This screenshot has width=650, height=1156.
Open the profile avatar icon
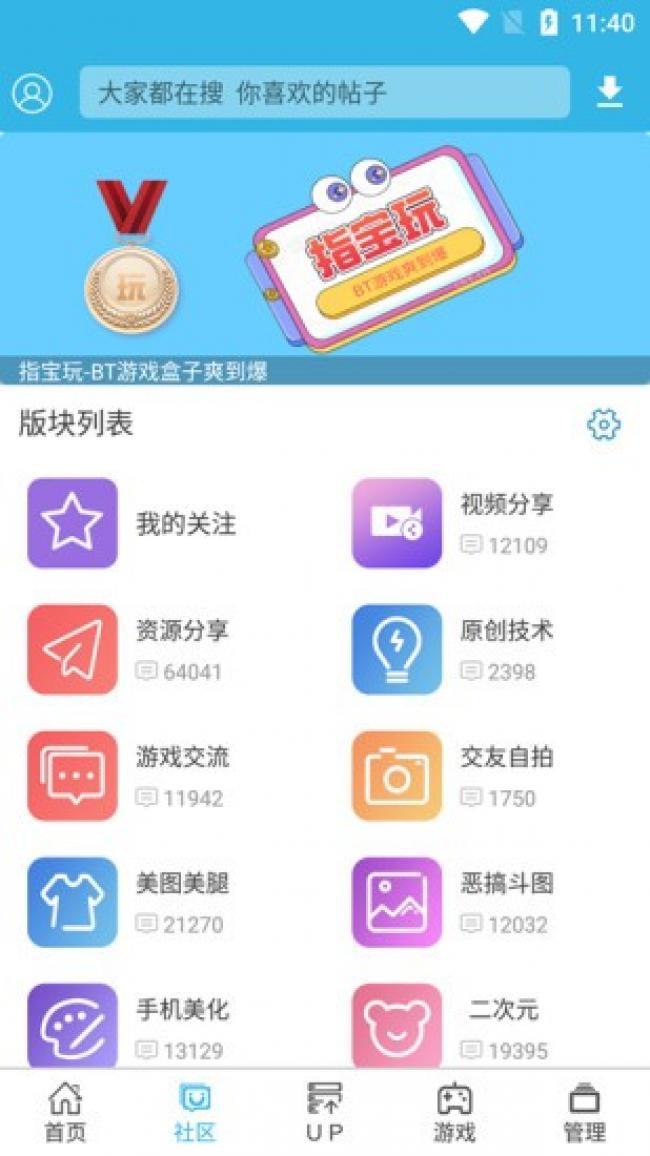(x=32, y=93)
